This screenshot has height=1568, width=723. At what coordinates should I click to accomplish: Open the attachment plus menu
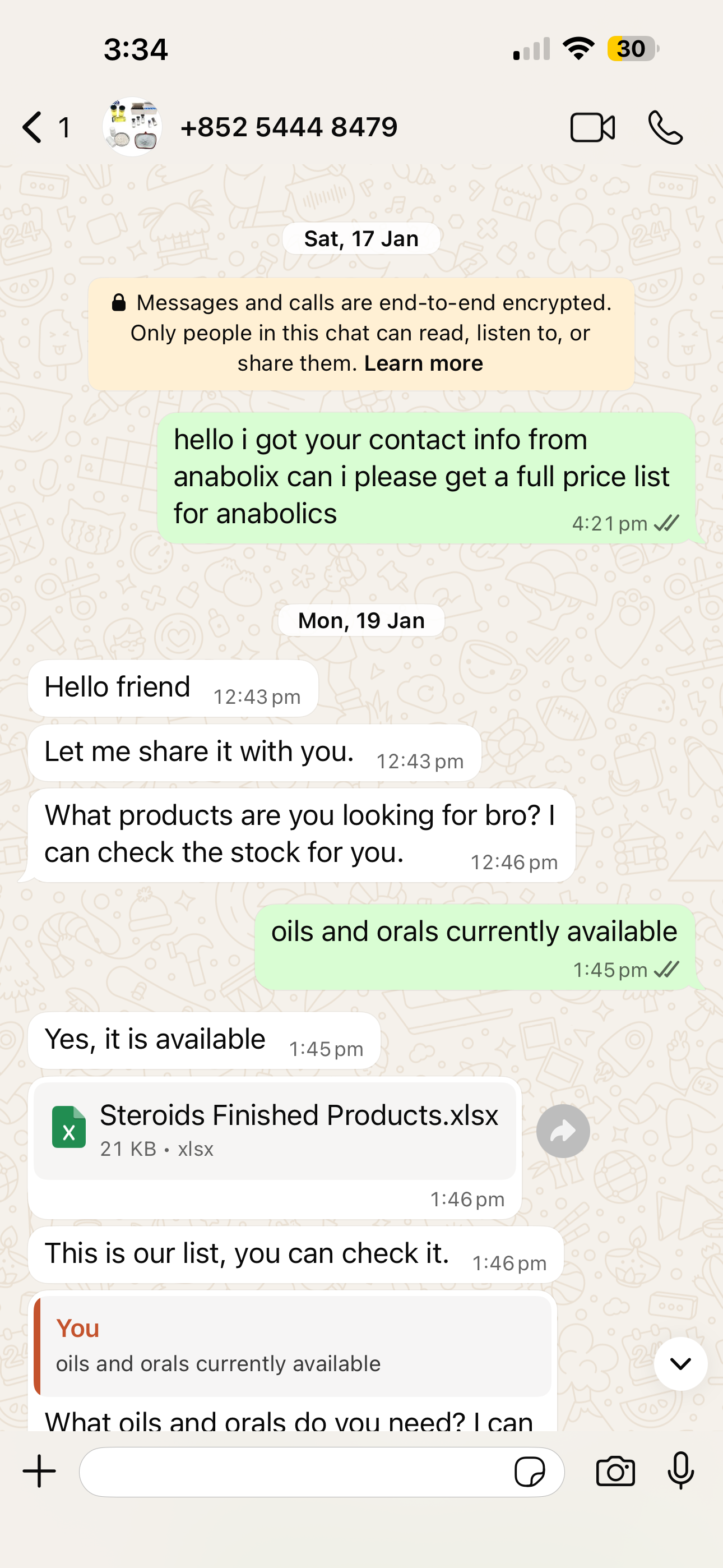40,1471
